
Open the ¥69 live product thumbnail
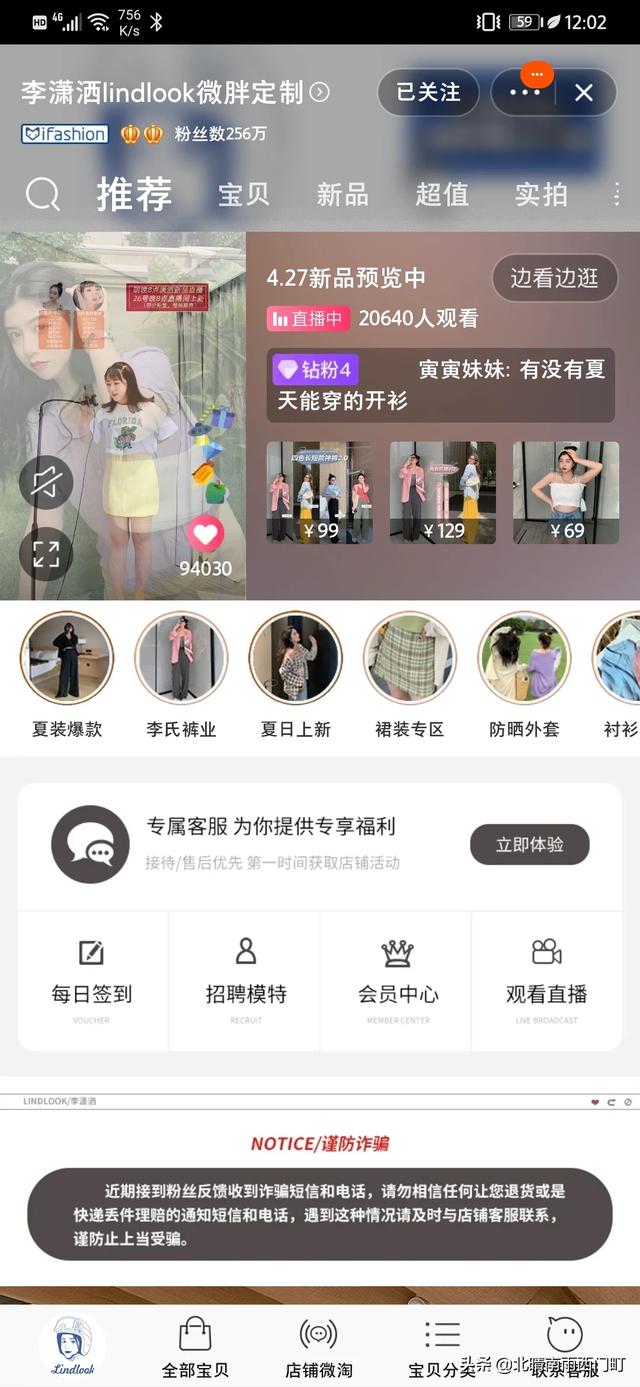tap(566, 492)
